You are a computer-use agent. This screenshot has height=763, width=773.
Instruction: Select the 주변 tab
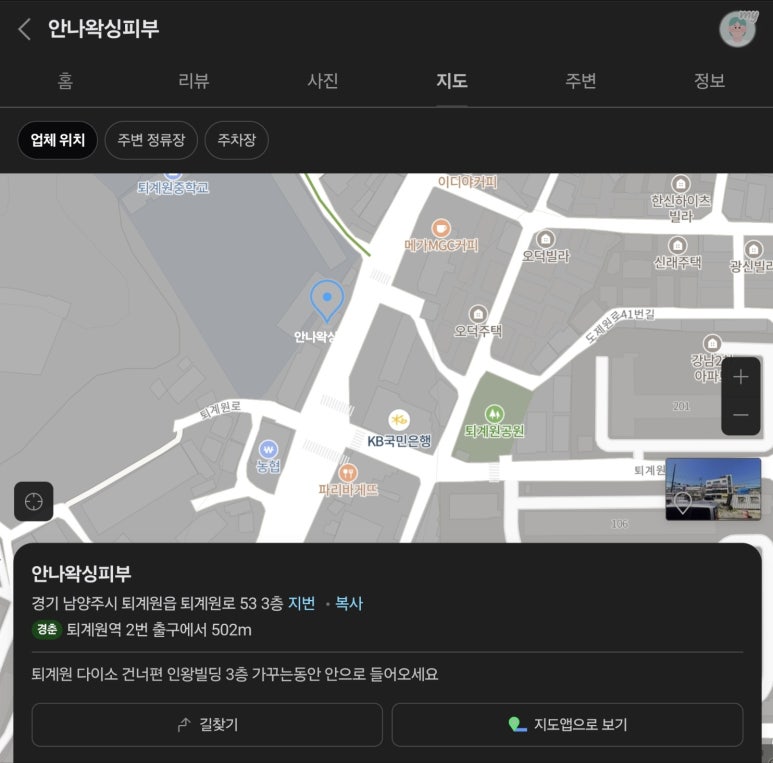(x=581, y=82)
